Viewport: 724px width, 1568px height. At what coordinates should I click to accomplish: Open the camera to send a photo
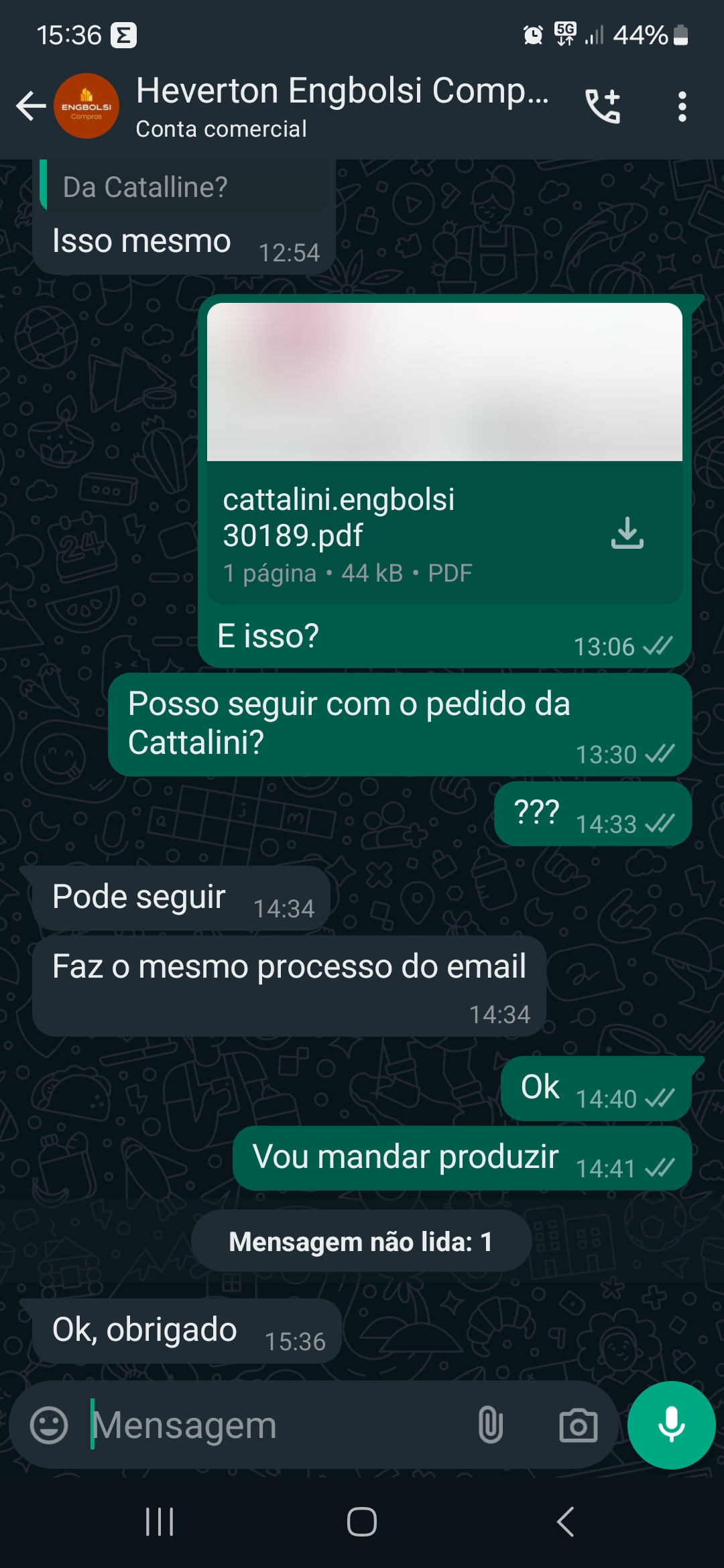point(578,1425)
